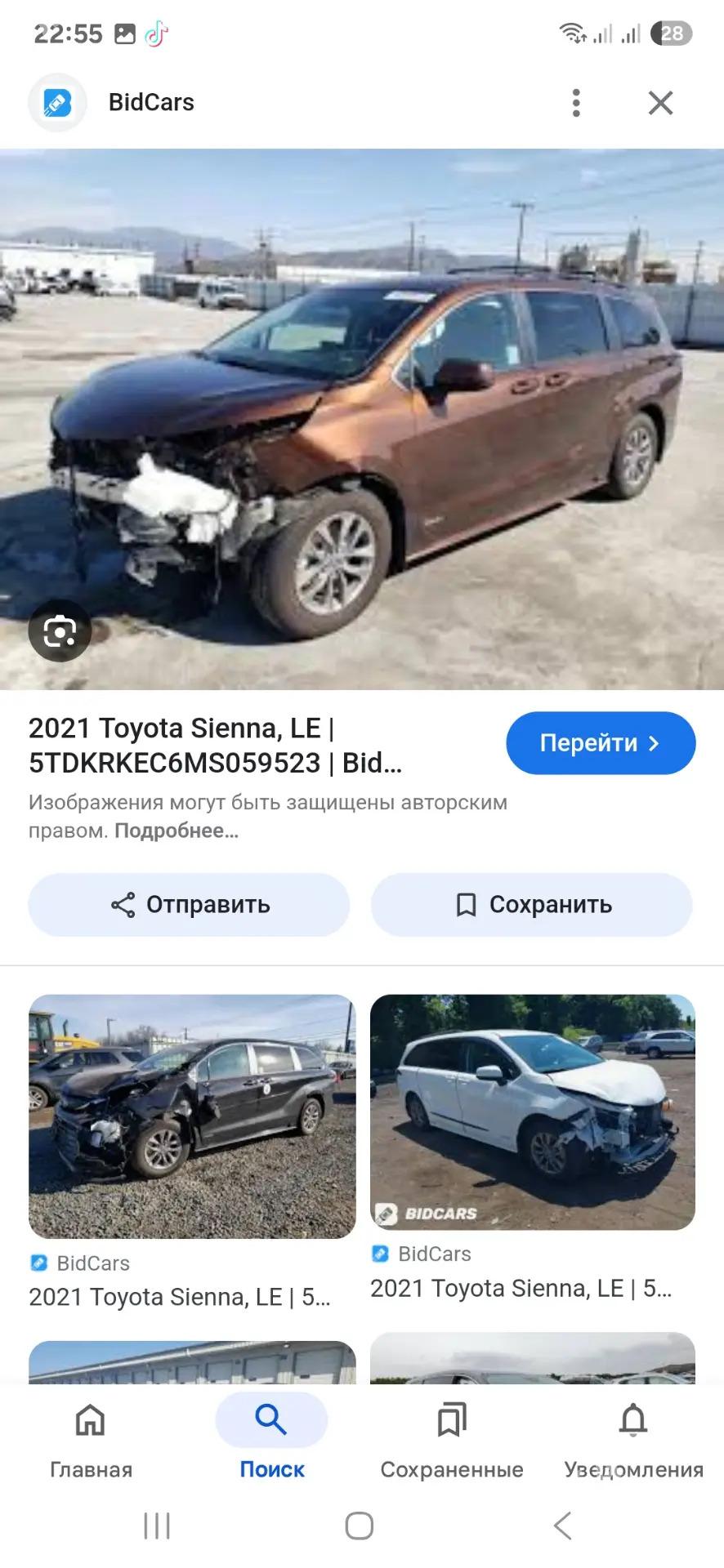This screenshot has height=1568, width=724.
Task: Close the BidCars image viewer
Action: 660,103
